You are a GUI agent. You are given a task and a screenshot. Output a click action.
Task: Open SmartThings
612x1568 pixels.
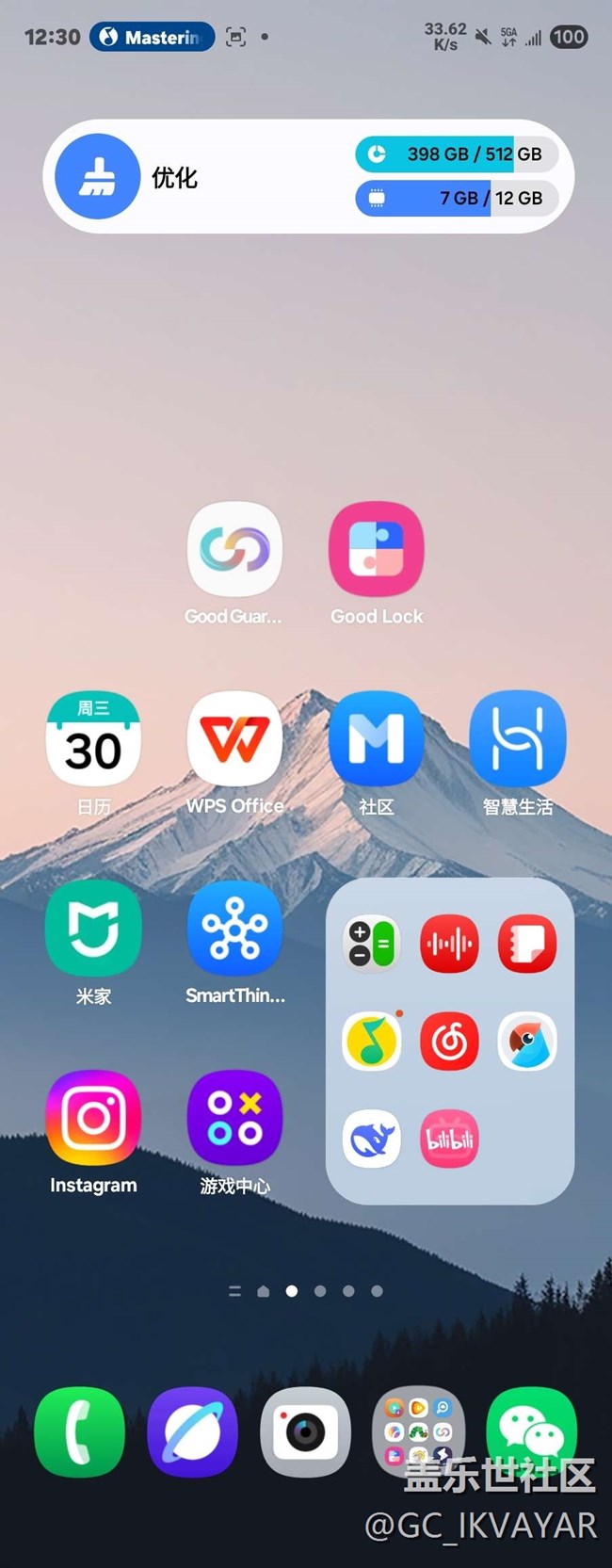tap(234, 929)
